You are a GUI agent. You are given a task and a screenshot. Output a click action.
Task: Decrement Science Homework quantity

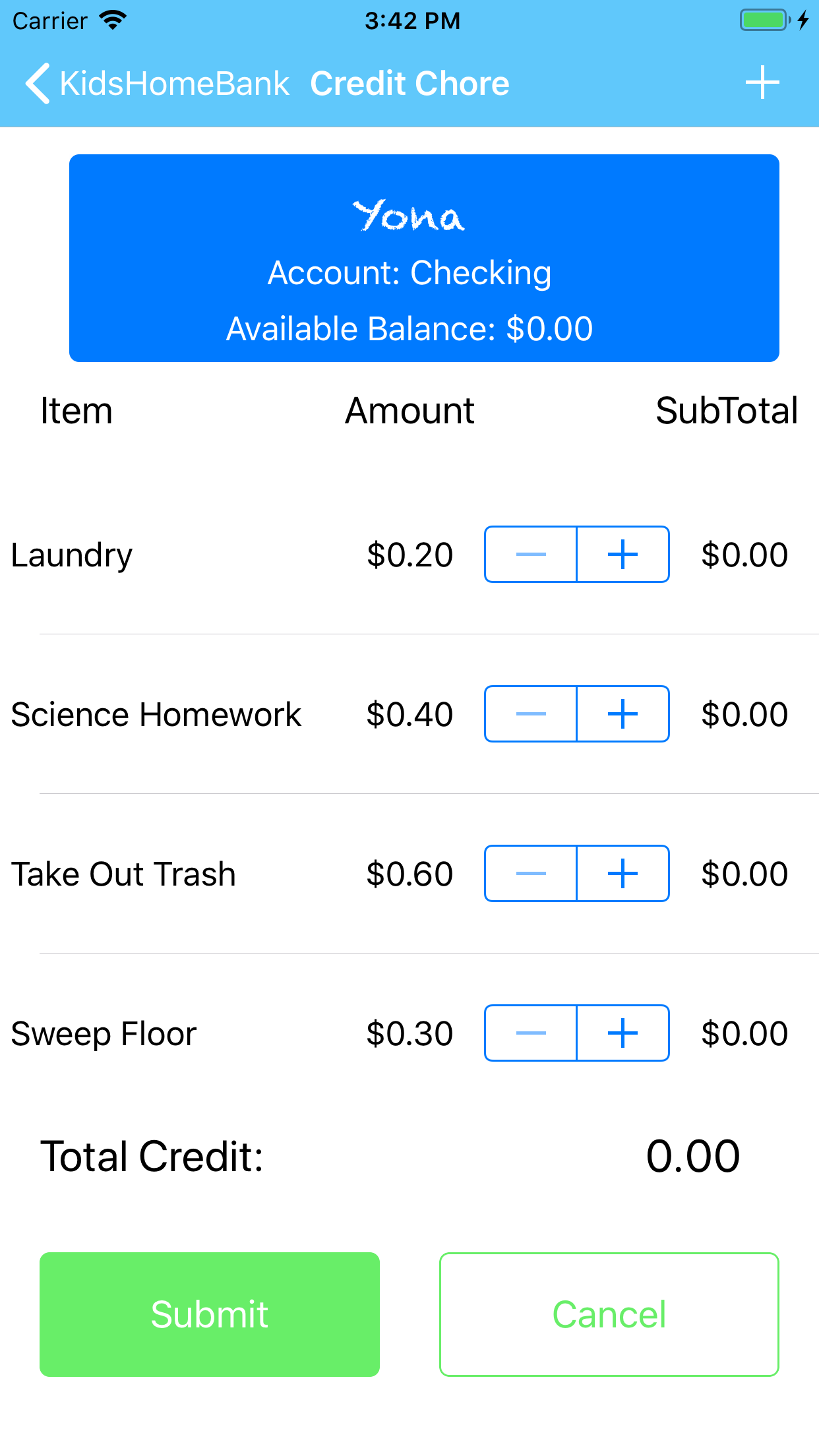click(x=531, y=714)
